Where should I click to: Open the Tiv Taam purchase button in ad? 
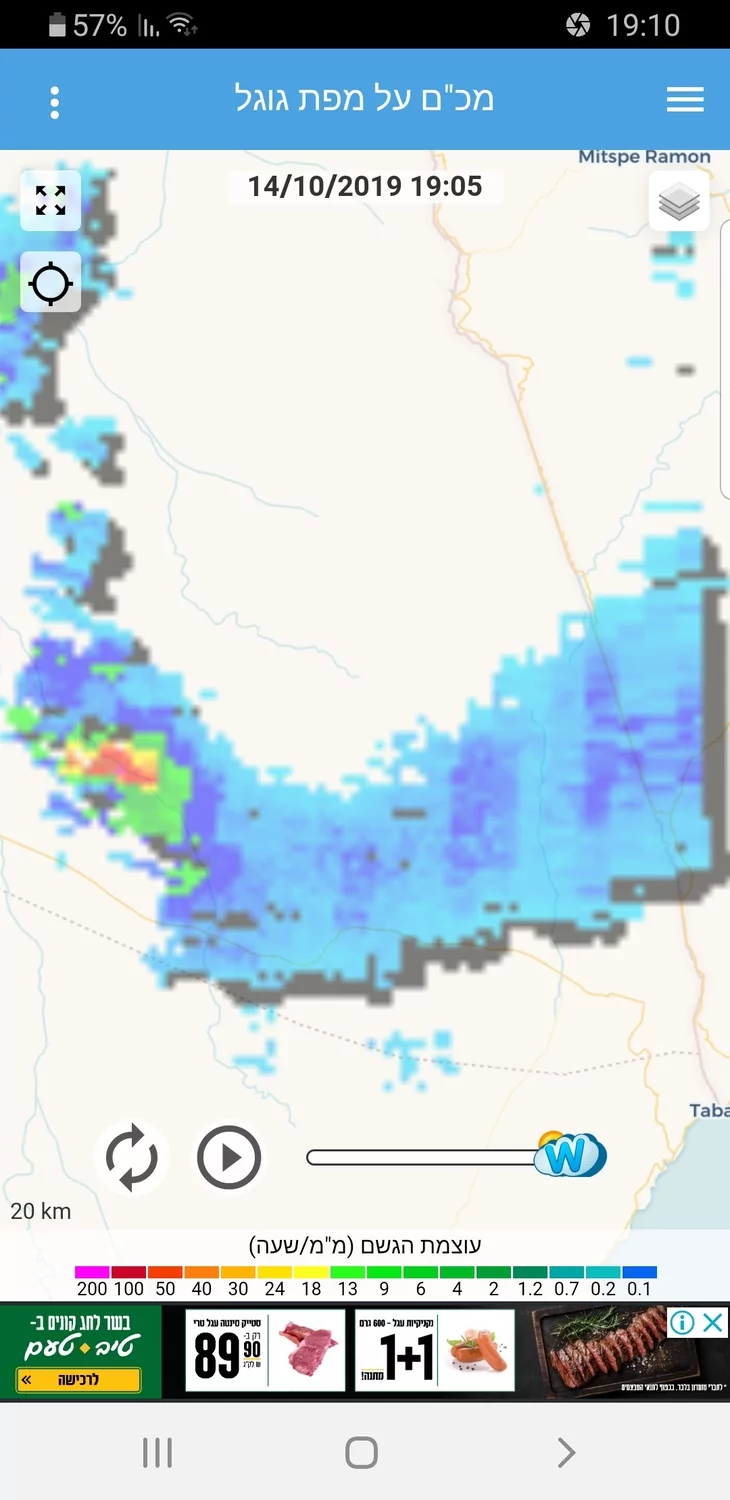click(78, 1380)
